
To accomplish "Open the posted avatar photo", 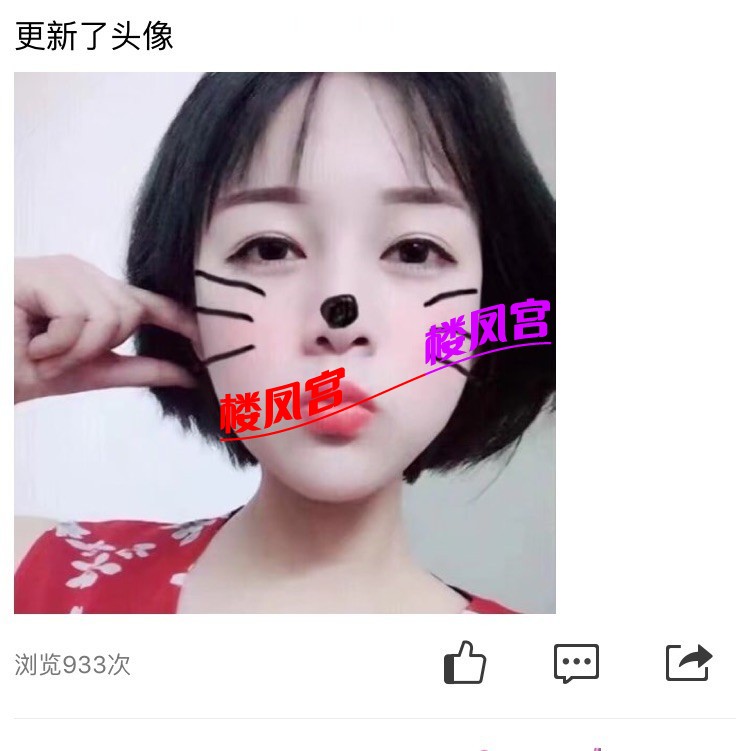I will tap(285, 343).
